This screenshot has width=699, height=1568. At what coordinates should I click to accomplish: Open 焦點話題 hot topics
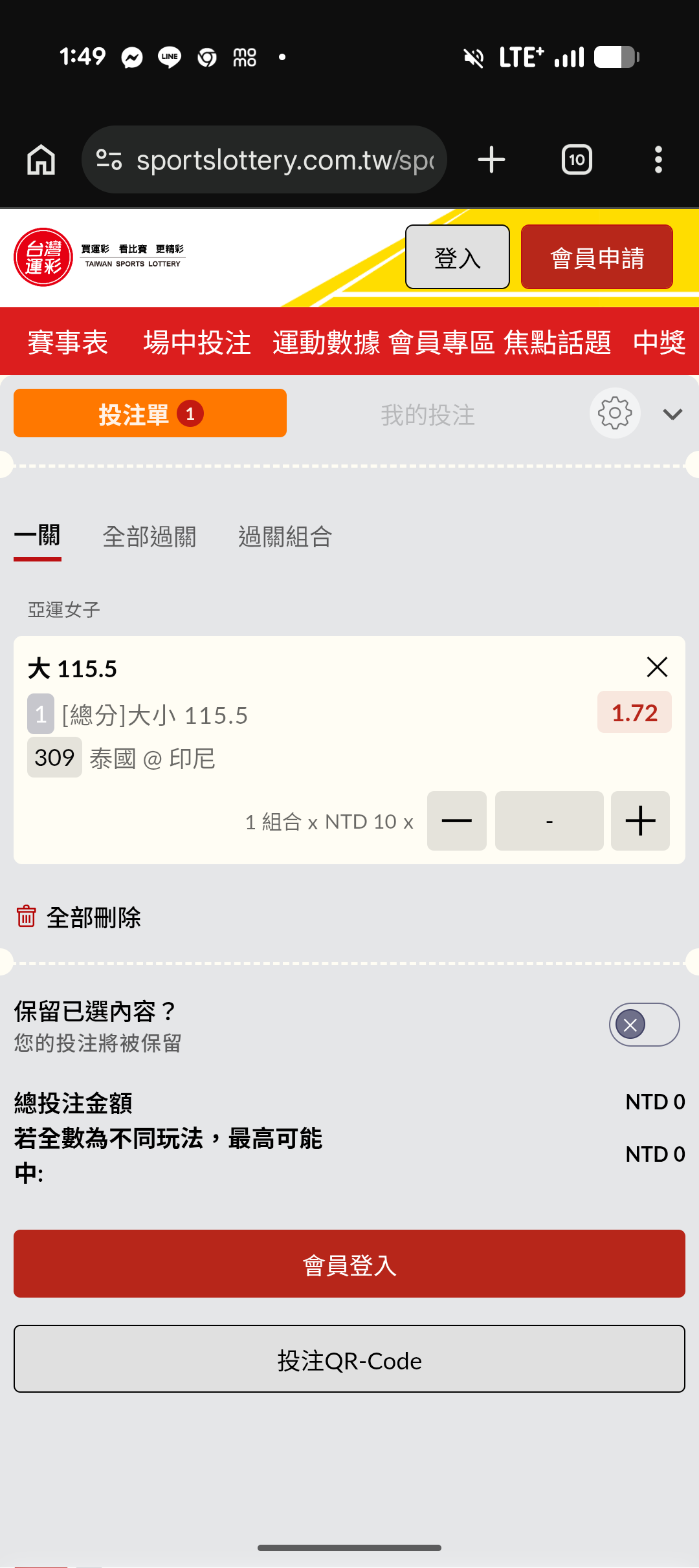(x=557, y=342)
